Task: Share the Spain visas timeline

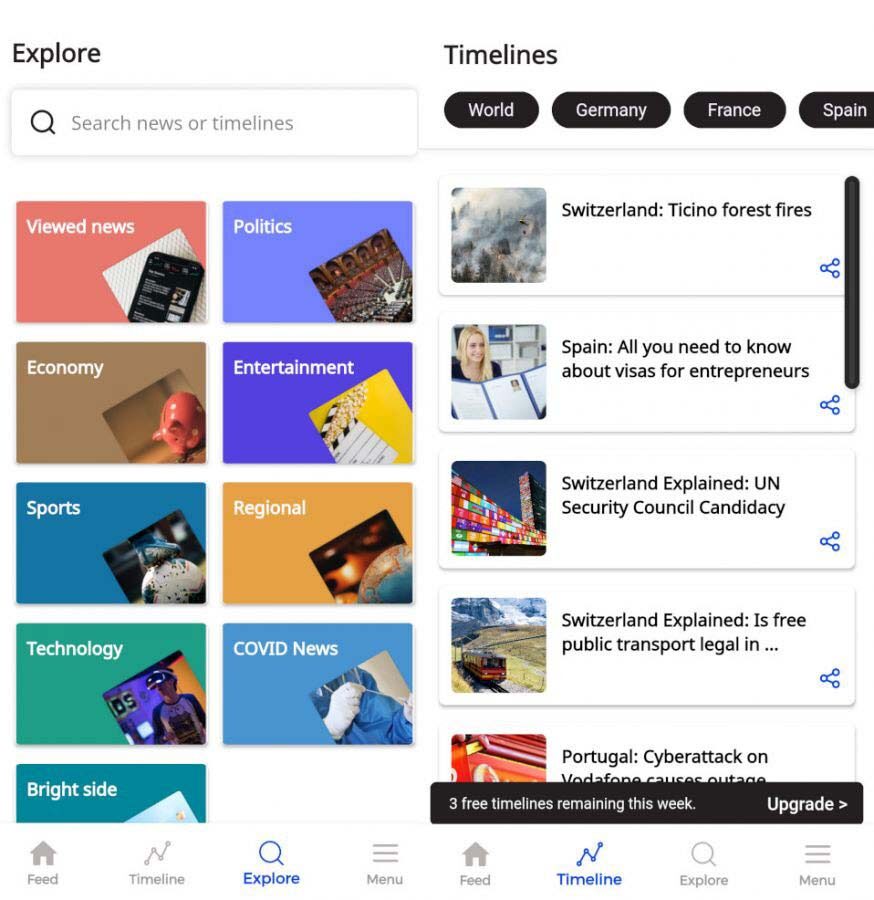Action: tap(829, 405)
